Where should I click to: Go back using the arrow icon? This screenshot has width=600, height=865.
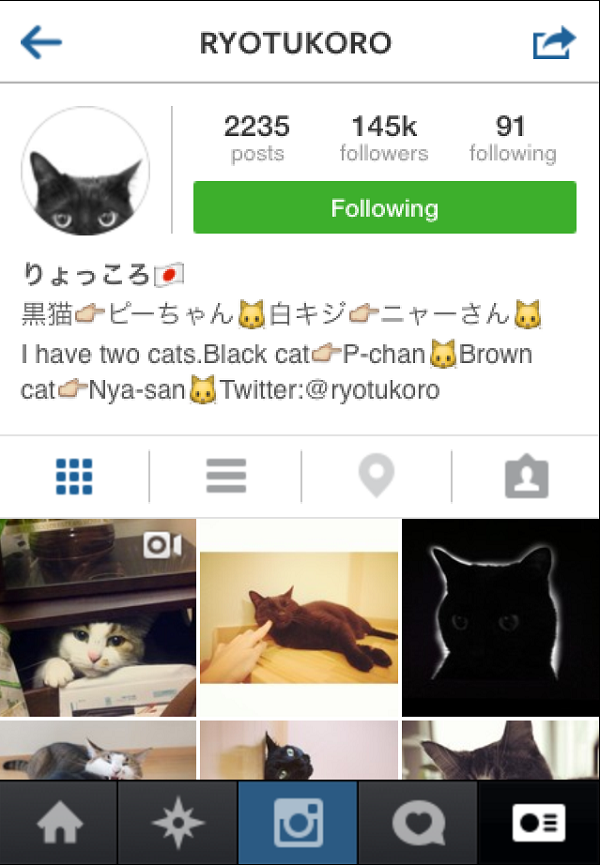click(x=41, y=42)
